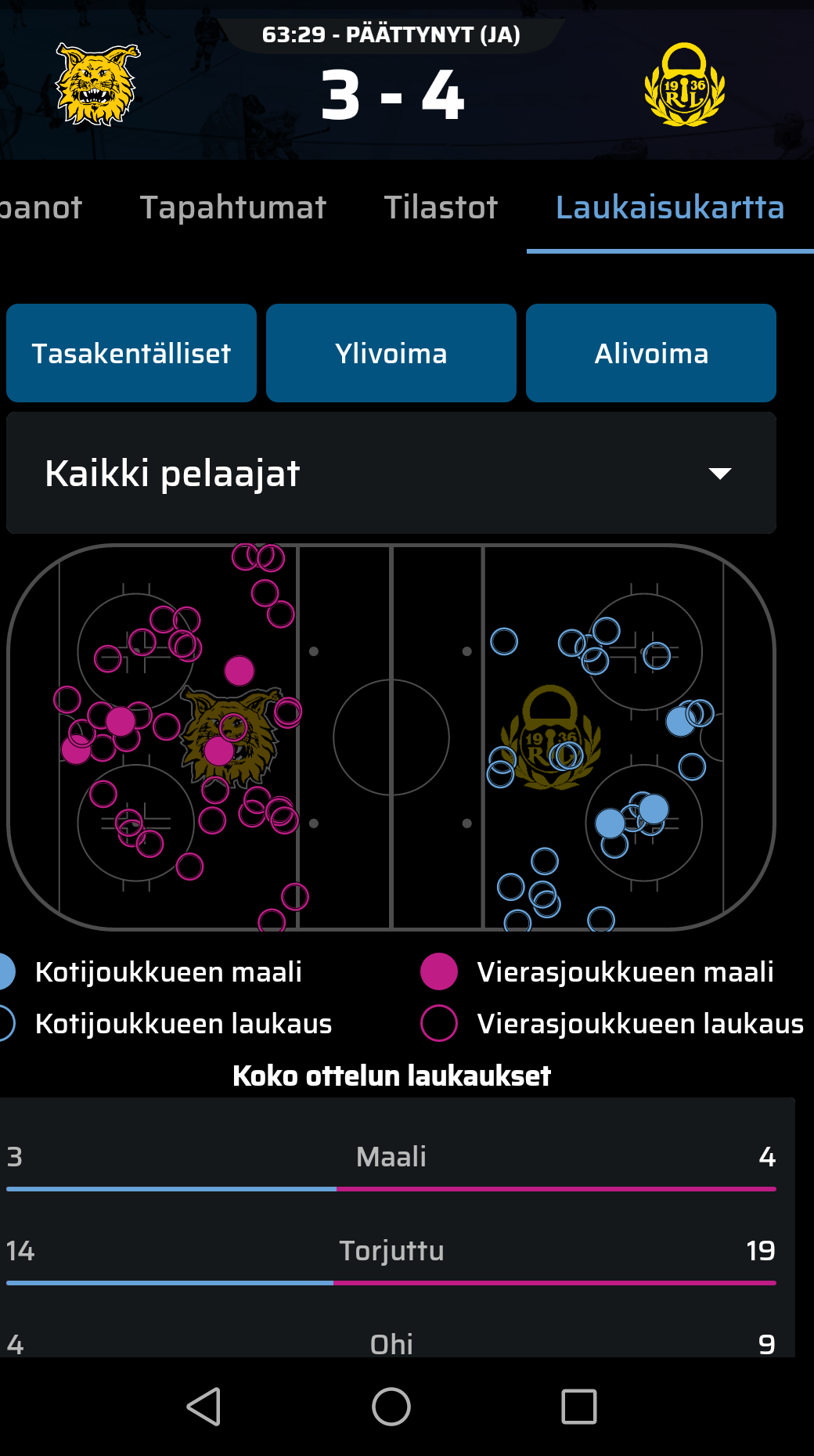Tap the home team lynx logo

point(98,85)
